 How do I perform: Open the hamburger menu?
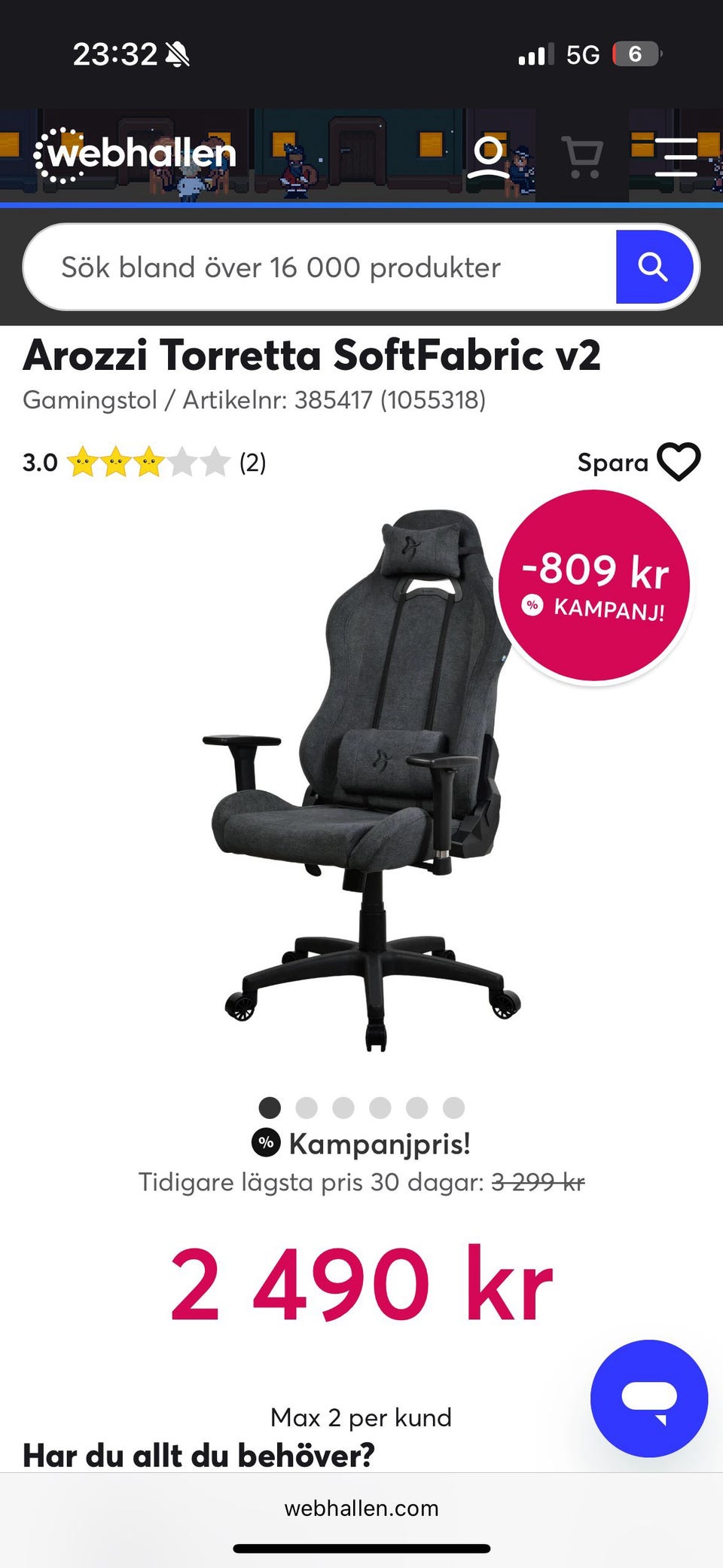(x=676, y=157)
